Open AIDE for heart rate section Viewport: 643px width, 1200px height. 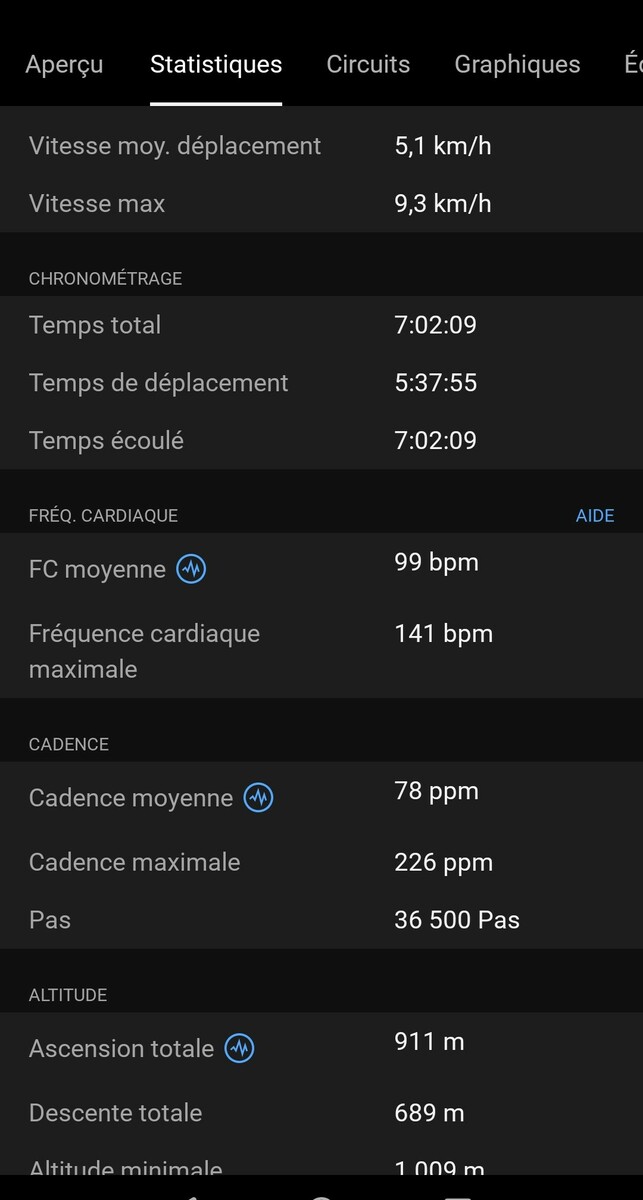tap(595, 516)
